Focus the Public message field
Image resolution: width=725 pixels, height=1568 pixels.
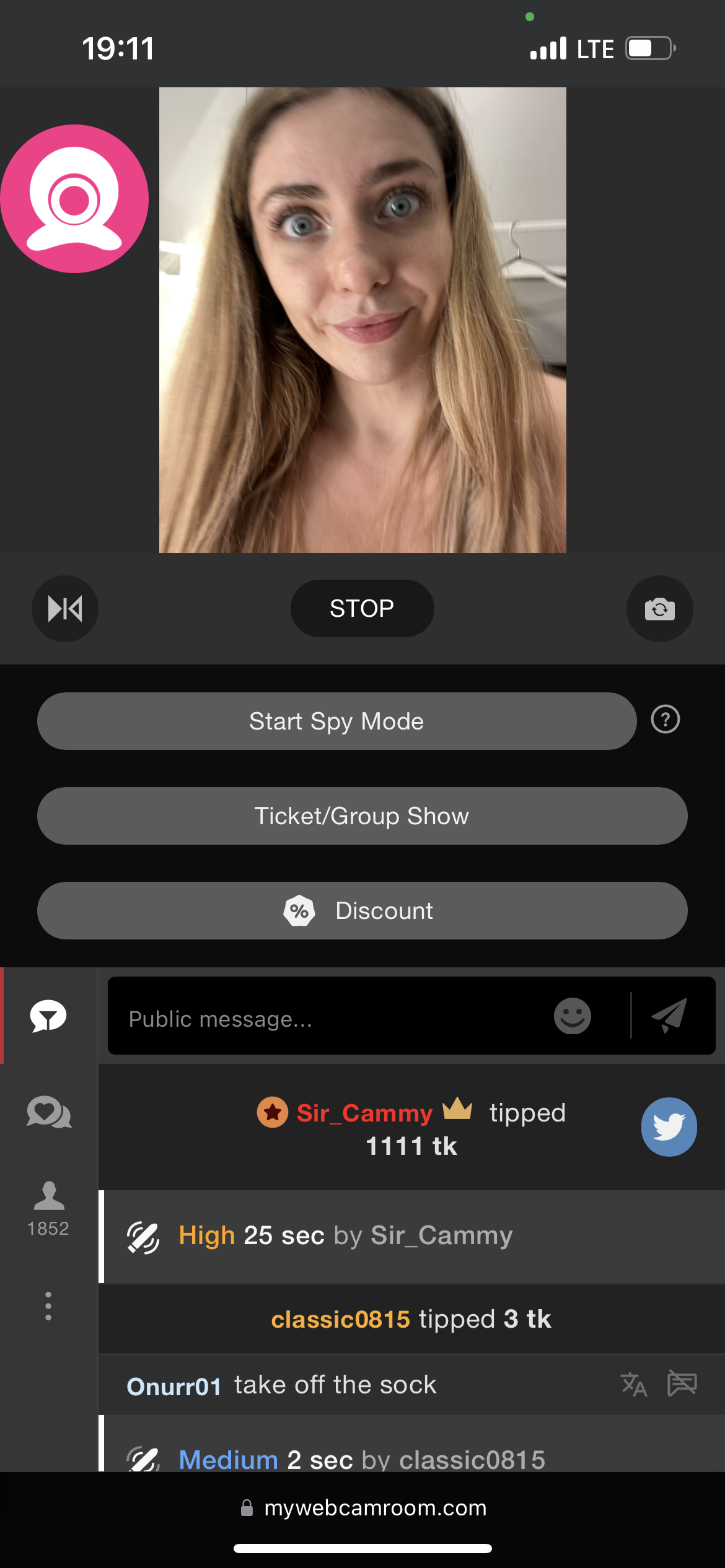pyautogui.click(x=328, y=1019)
